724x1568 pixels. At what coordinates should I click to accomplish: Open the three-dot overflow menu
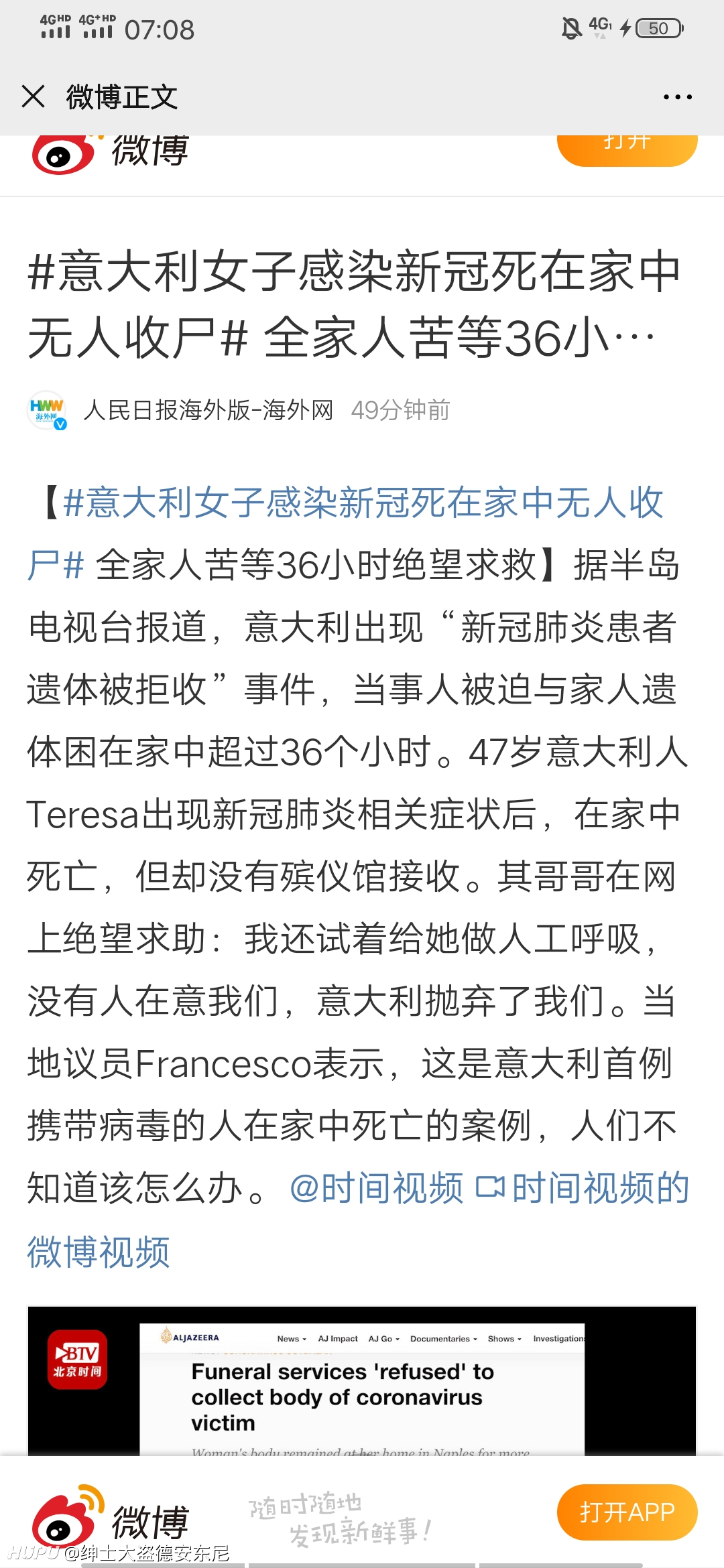point(677,97)
